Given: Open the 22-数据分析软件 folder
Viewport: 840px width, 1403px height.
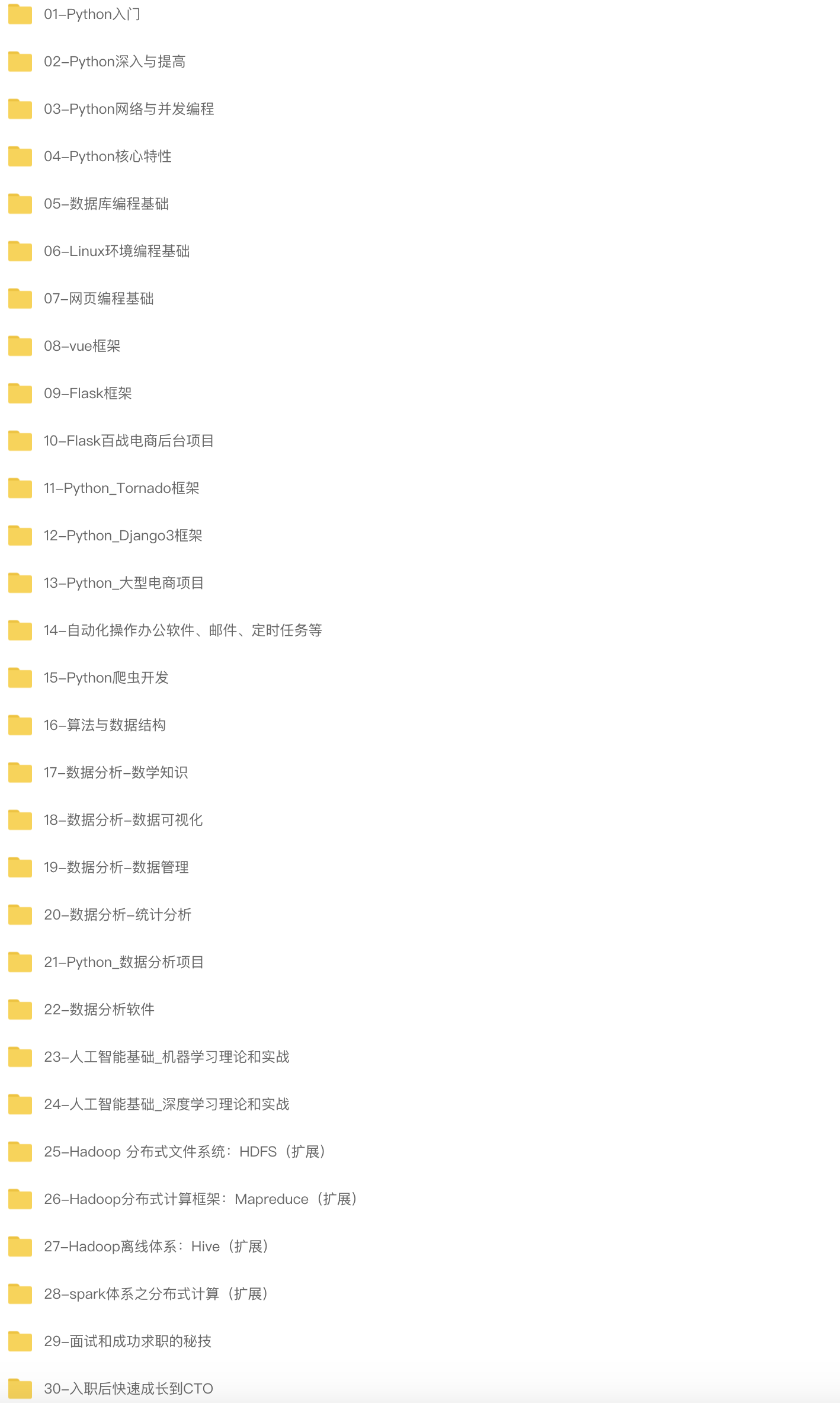Looking at the screenshot, I should 99,1010.
